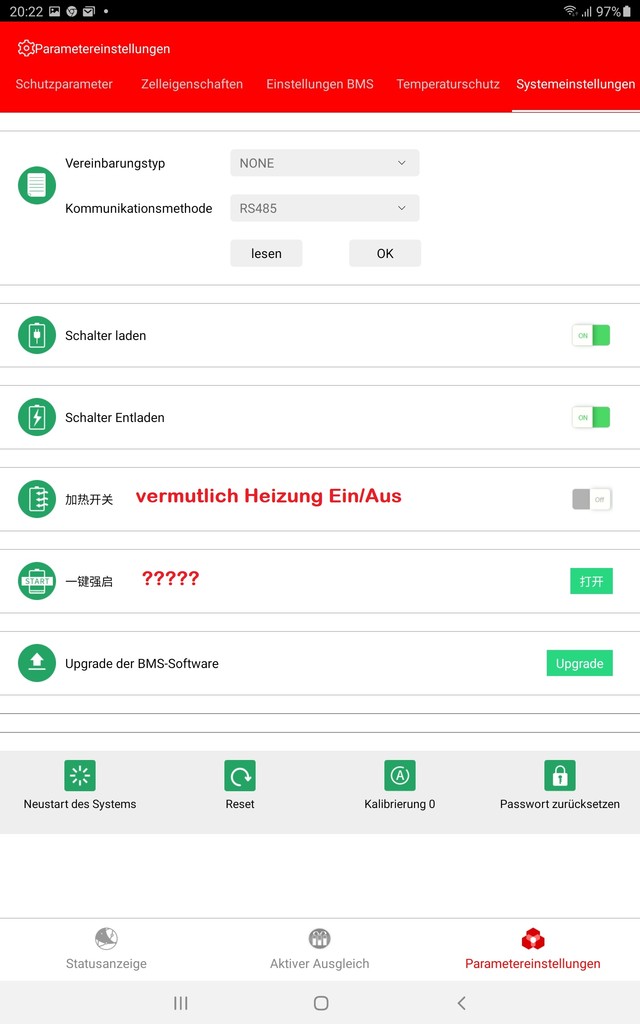640x1024 pixels.
Task: Expand the Vereinbarungstyp dropdown
Action: (325, 163)
